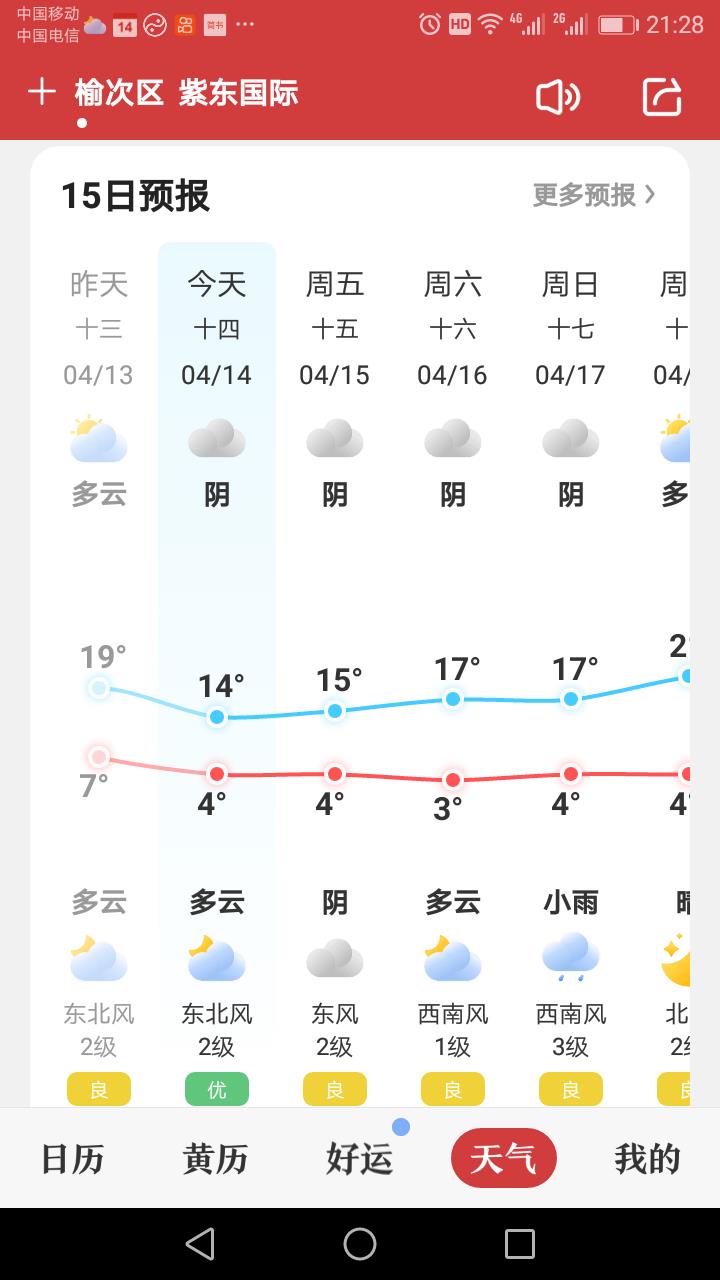This screenshot has height=1280, width=720.
Task: Select the 天气 tab
Action: click(x=503, y=1159)
